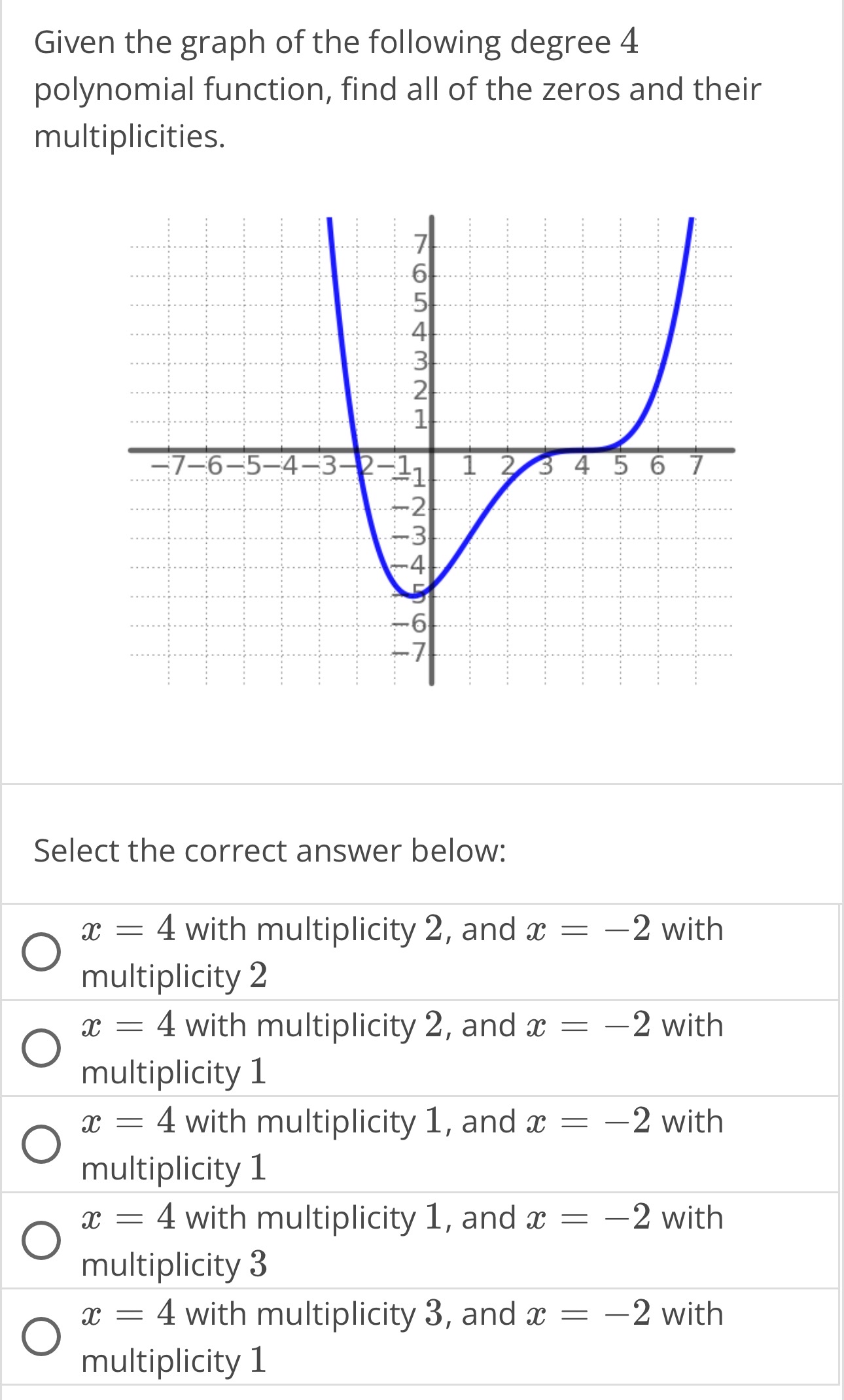
Task: Click the 'Select the correct answer below' text
Action: (x=268, y=850)
